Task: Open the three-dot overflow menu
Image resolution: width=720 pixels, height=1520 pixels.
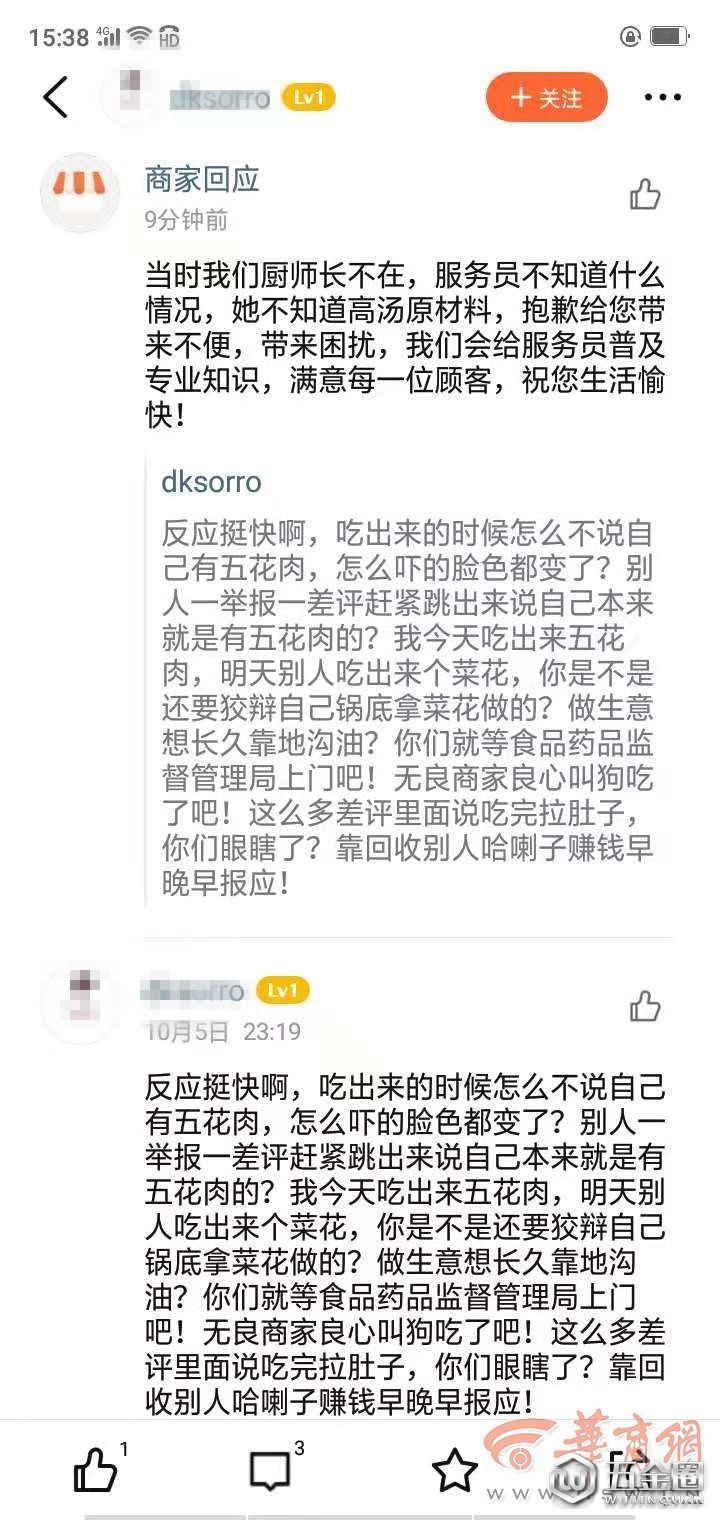Action: click(662, 98)
